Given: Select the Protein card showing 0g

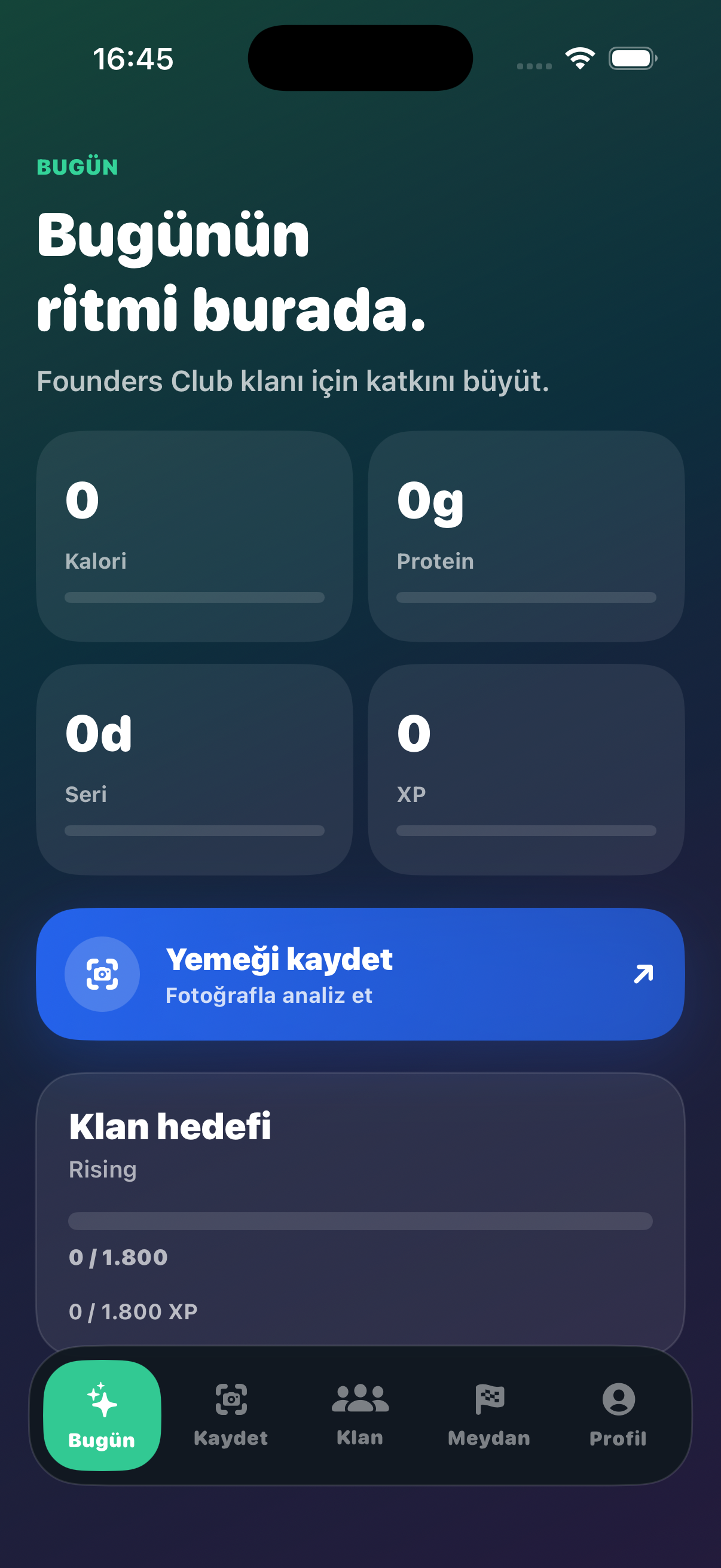Looking at the screenshot, I should coord(525,536).
